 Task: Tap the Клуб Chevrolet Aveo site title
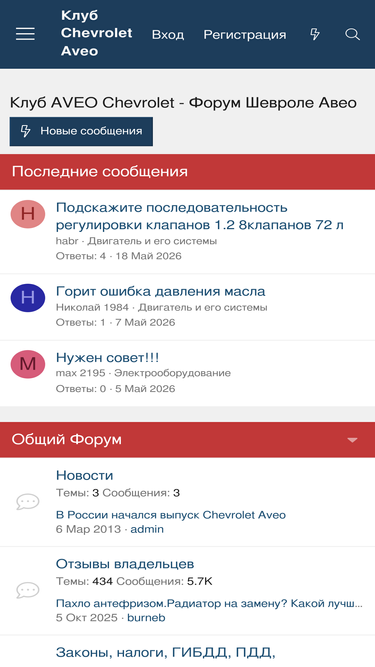[97, 33]
